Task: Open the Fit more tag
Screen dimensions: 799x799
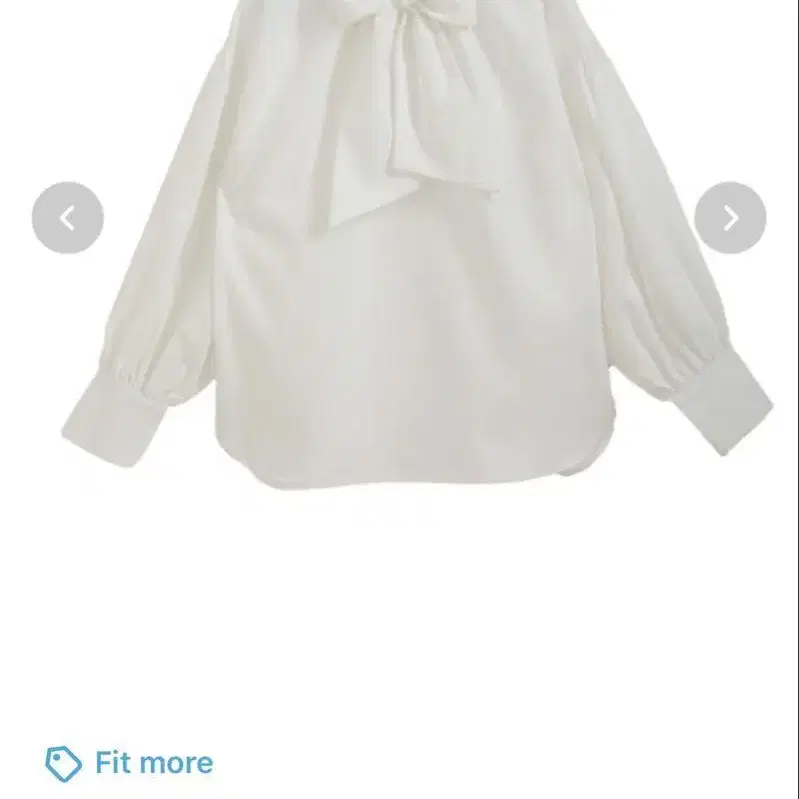Action: click(130, 764)
